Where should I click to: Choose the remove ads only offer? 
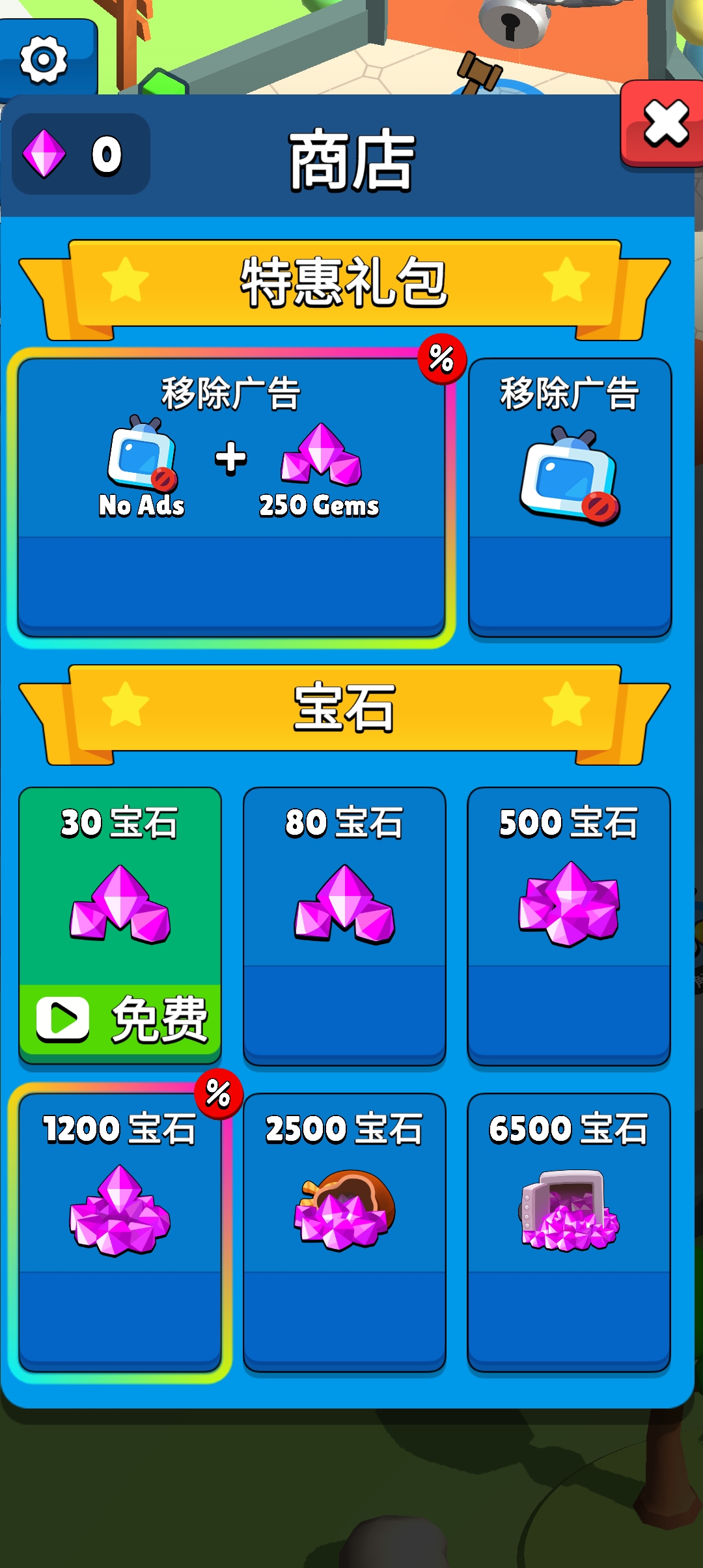pos(570,498)
